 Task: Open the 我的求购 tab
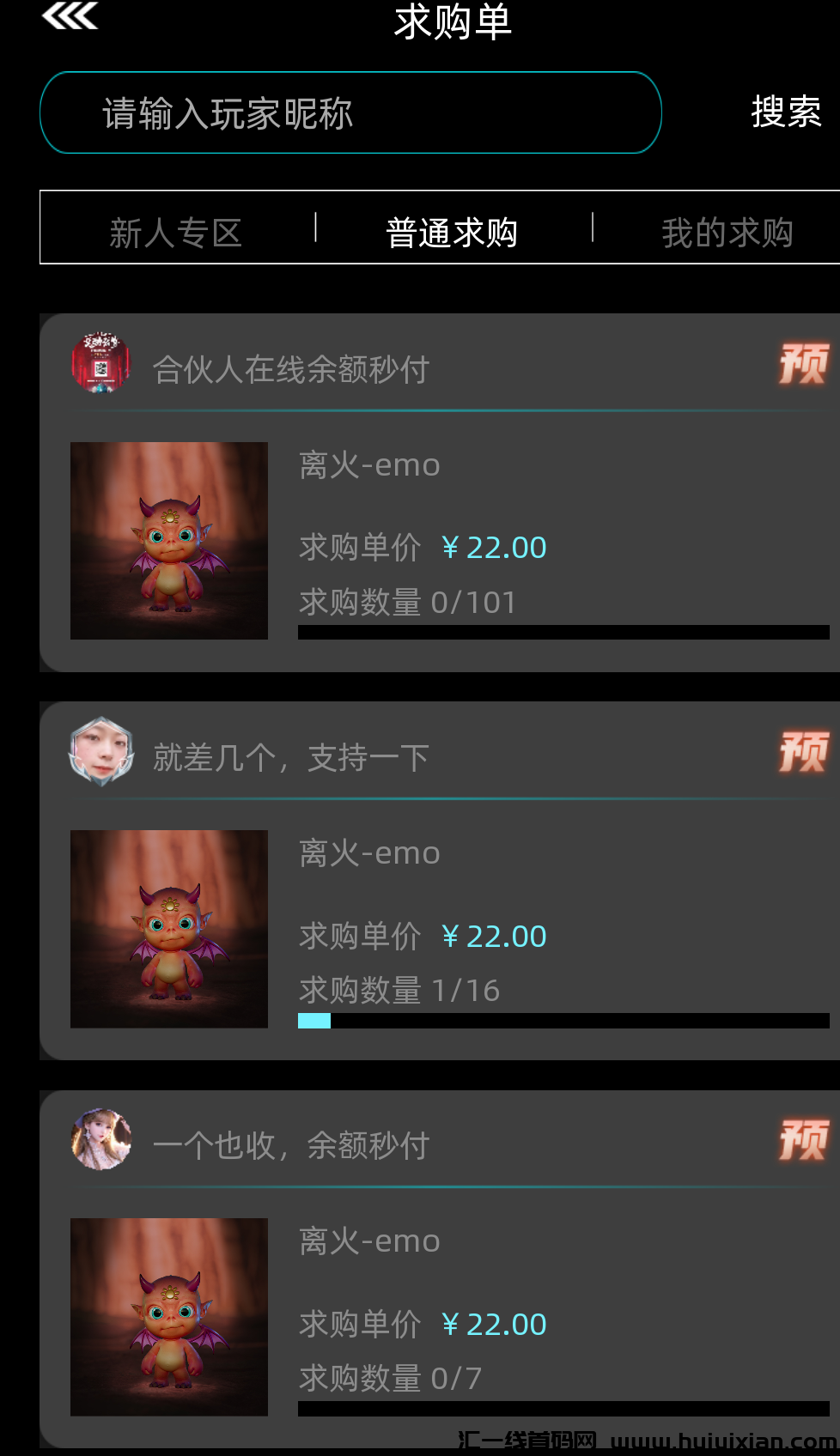point(727,232)
